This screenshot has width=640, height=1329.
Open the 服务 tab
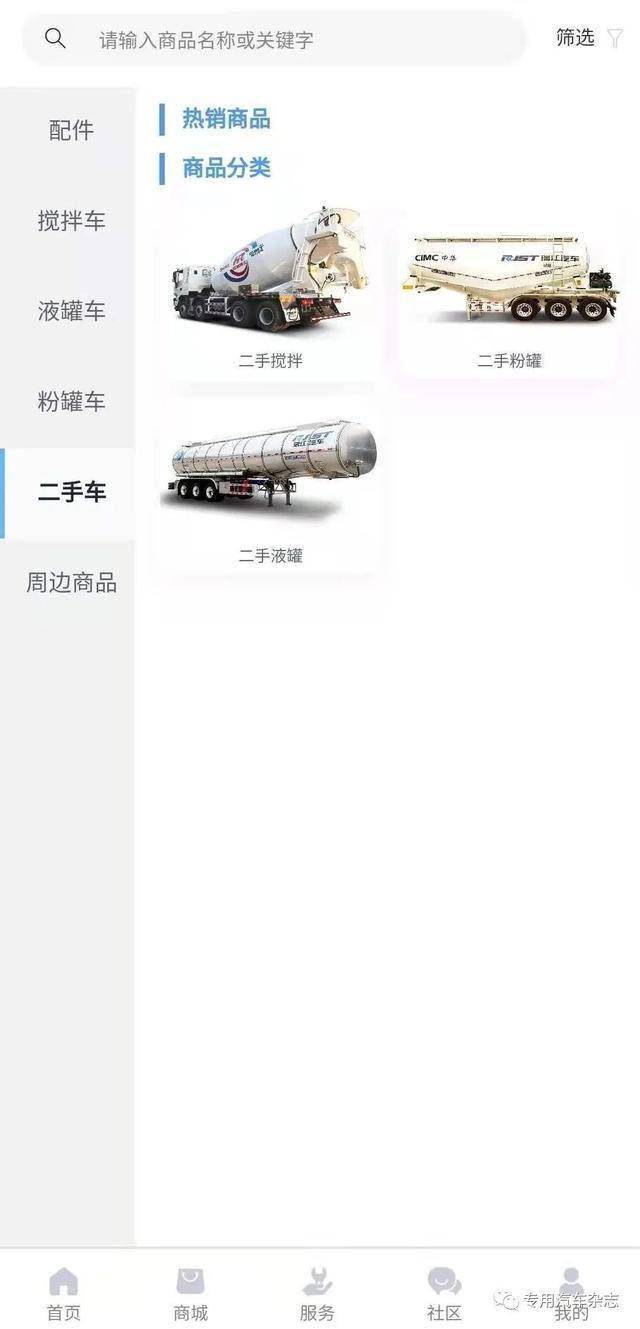pyautogui.click(x=317, y=1294)
